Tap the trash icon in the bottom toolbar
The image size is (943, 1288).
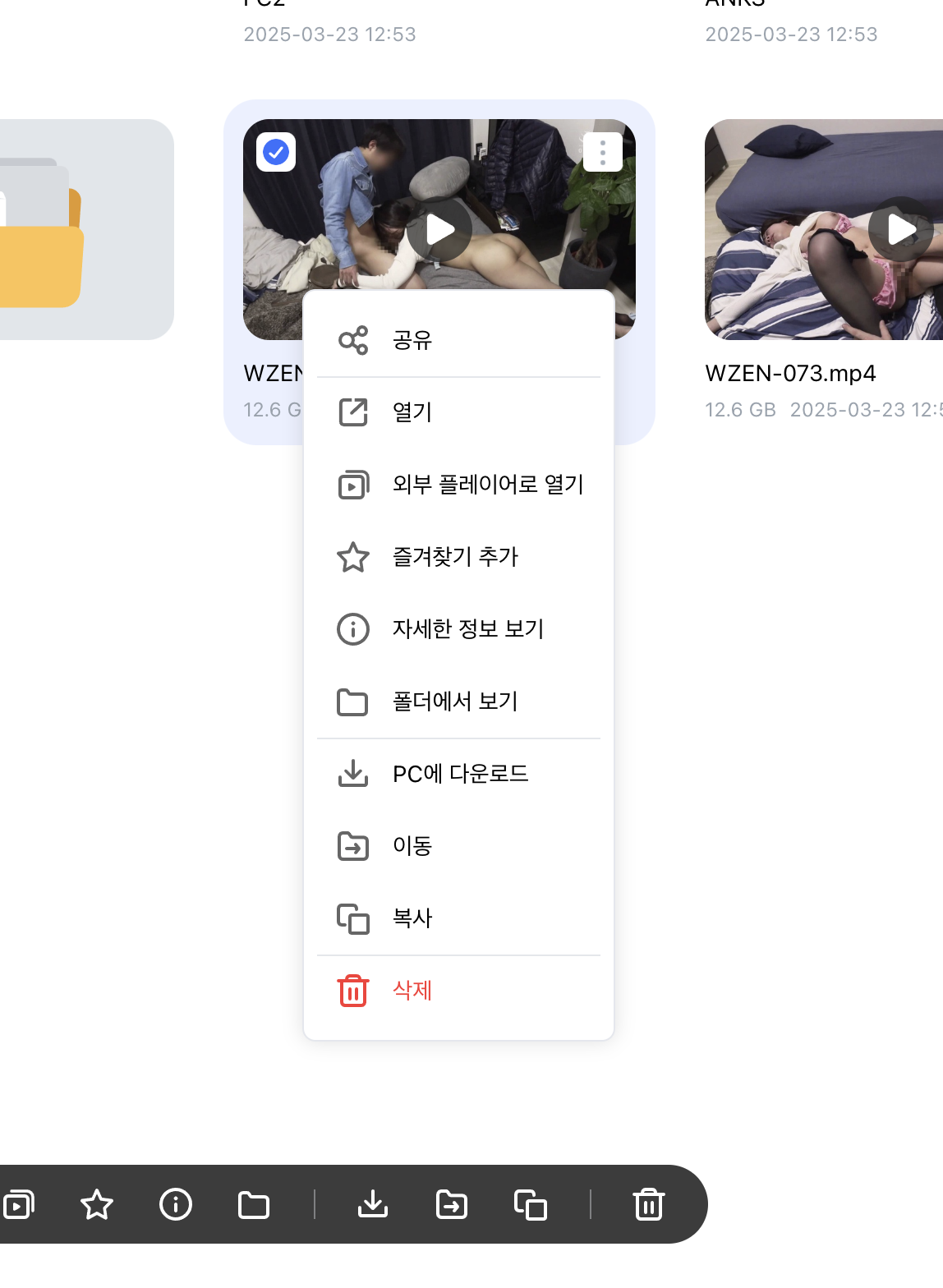[x=649, y=1205]
